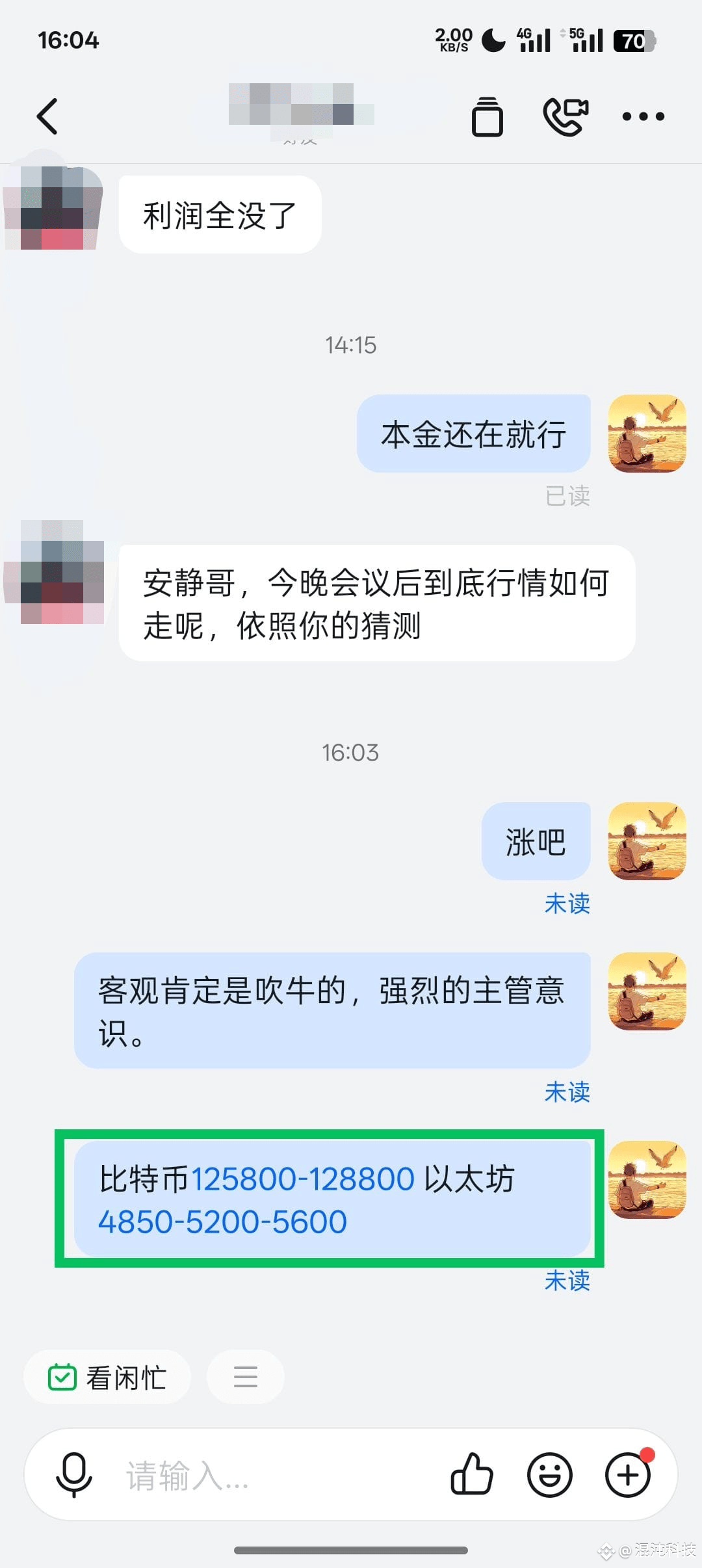Screen dimensions: 702x1568
Task: Focus the 请输入 message field
Action: [273, 1475]
